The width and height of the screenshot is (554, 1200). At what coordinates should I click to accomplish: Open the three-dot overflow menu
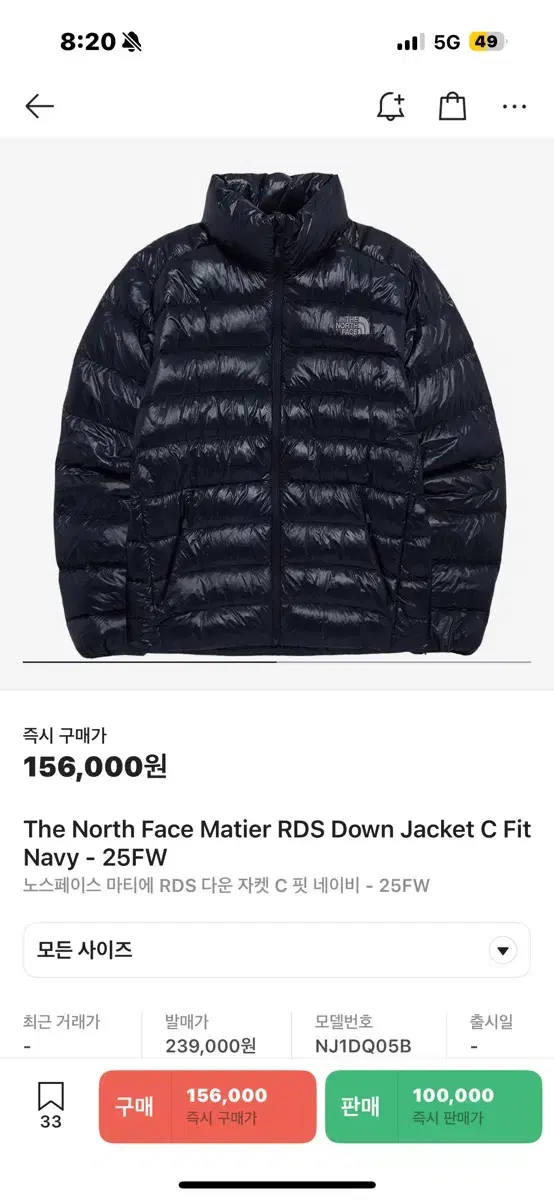tap(514, 106)
